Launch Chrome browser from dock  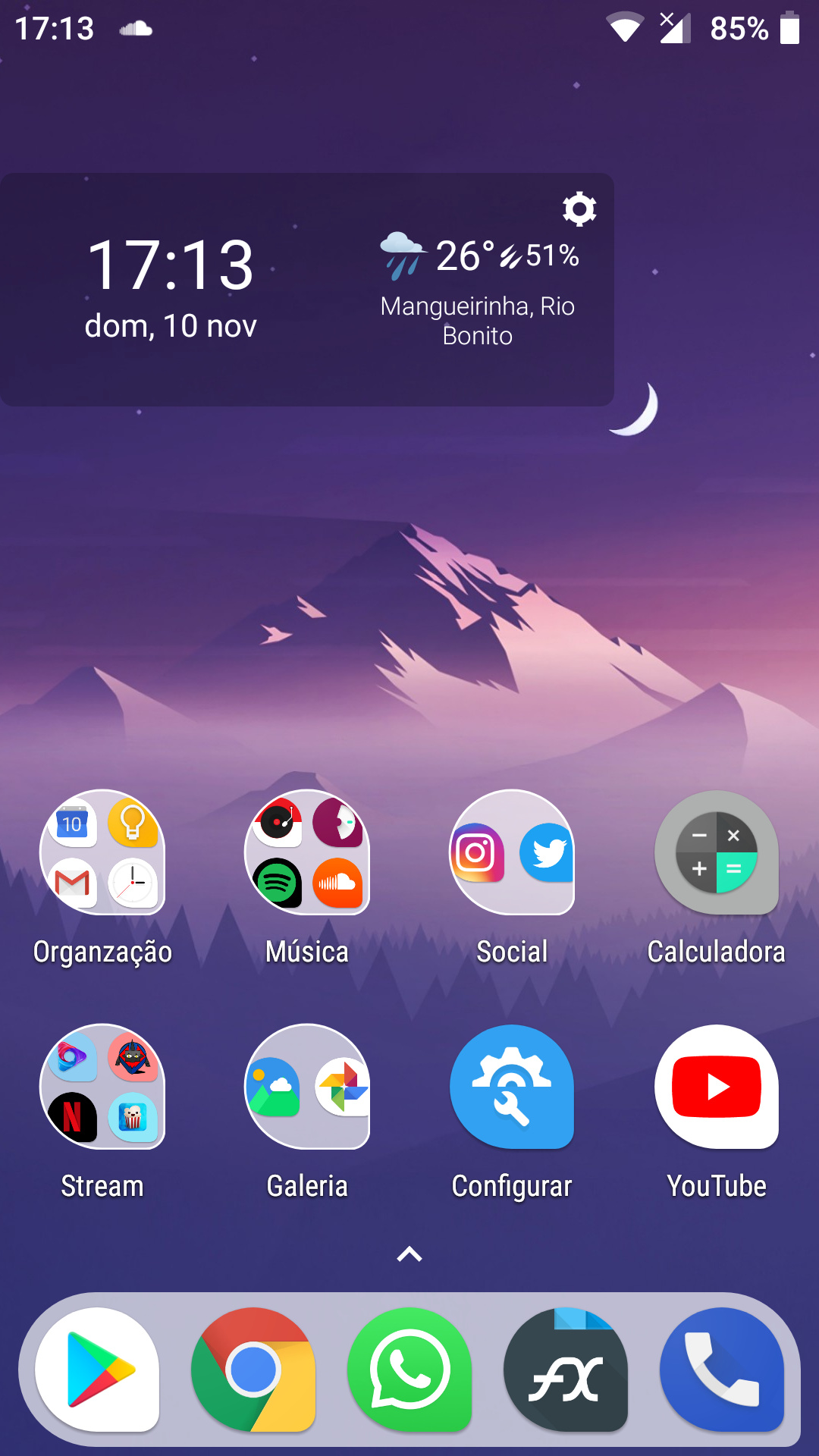[x=253, y=1370]
